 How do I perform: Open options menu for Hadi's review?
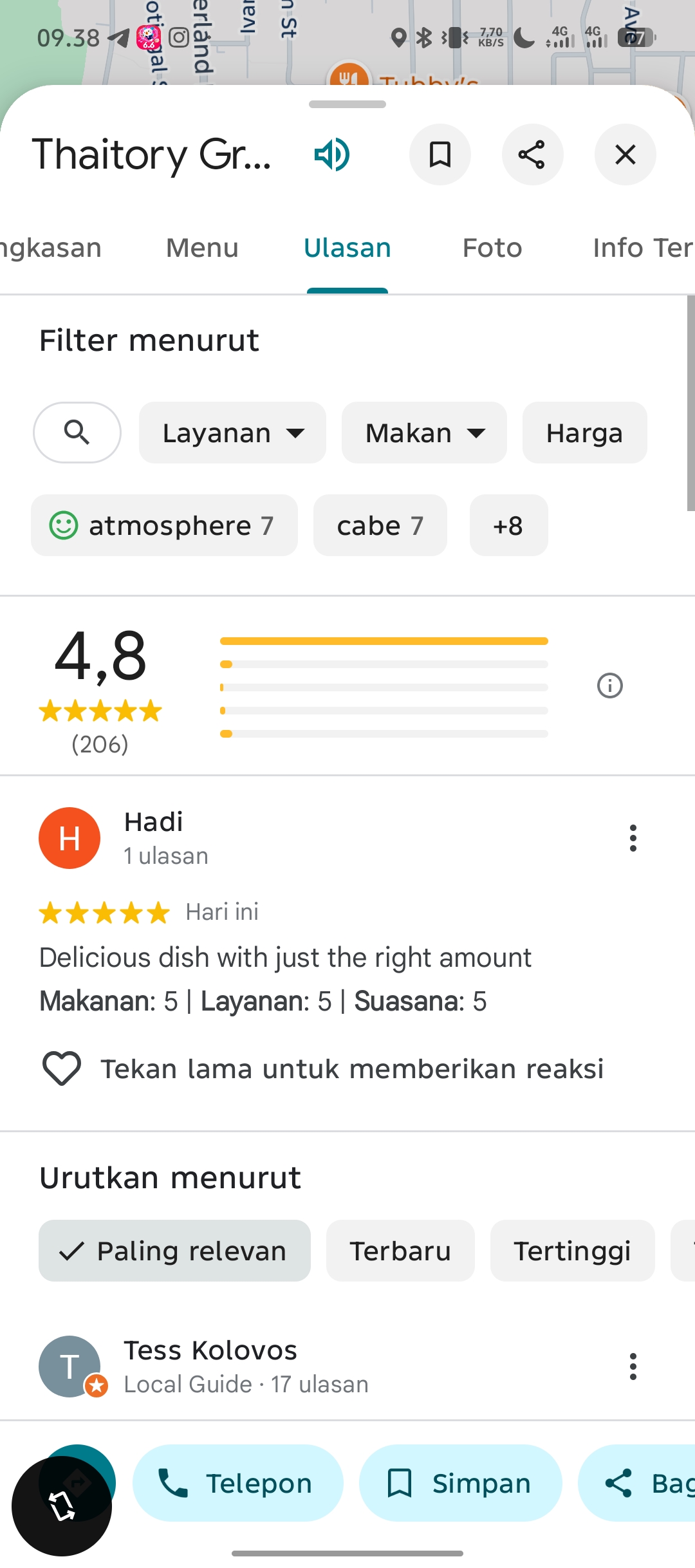pos(633,838)
